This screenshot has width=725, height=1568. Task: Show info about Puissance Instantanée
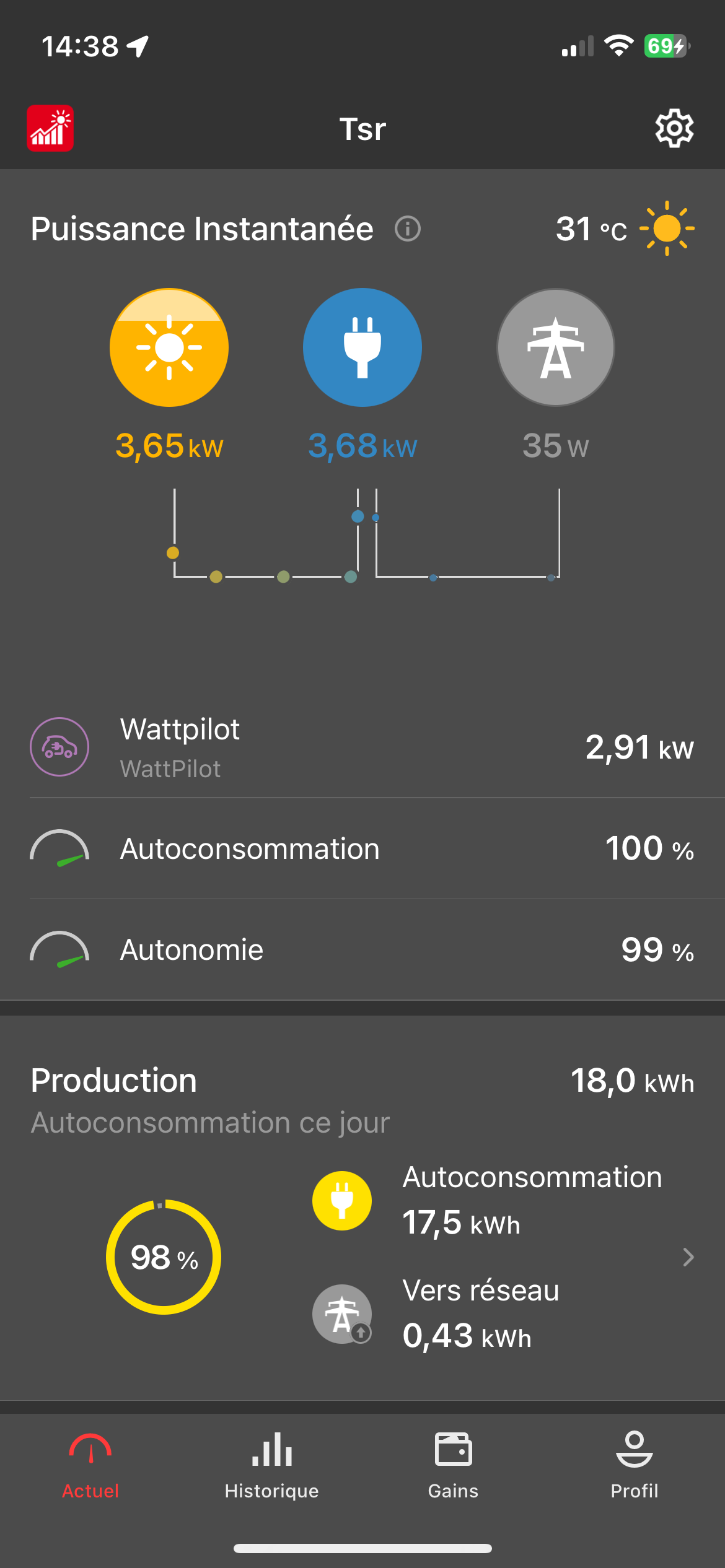click(408, 229)
